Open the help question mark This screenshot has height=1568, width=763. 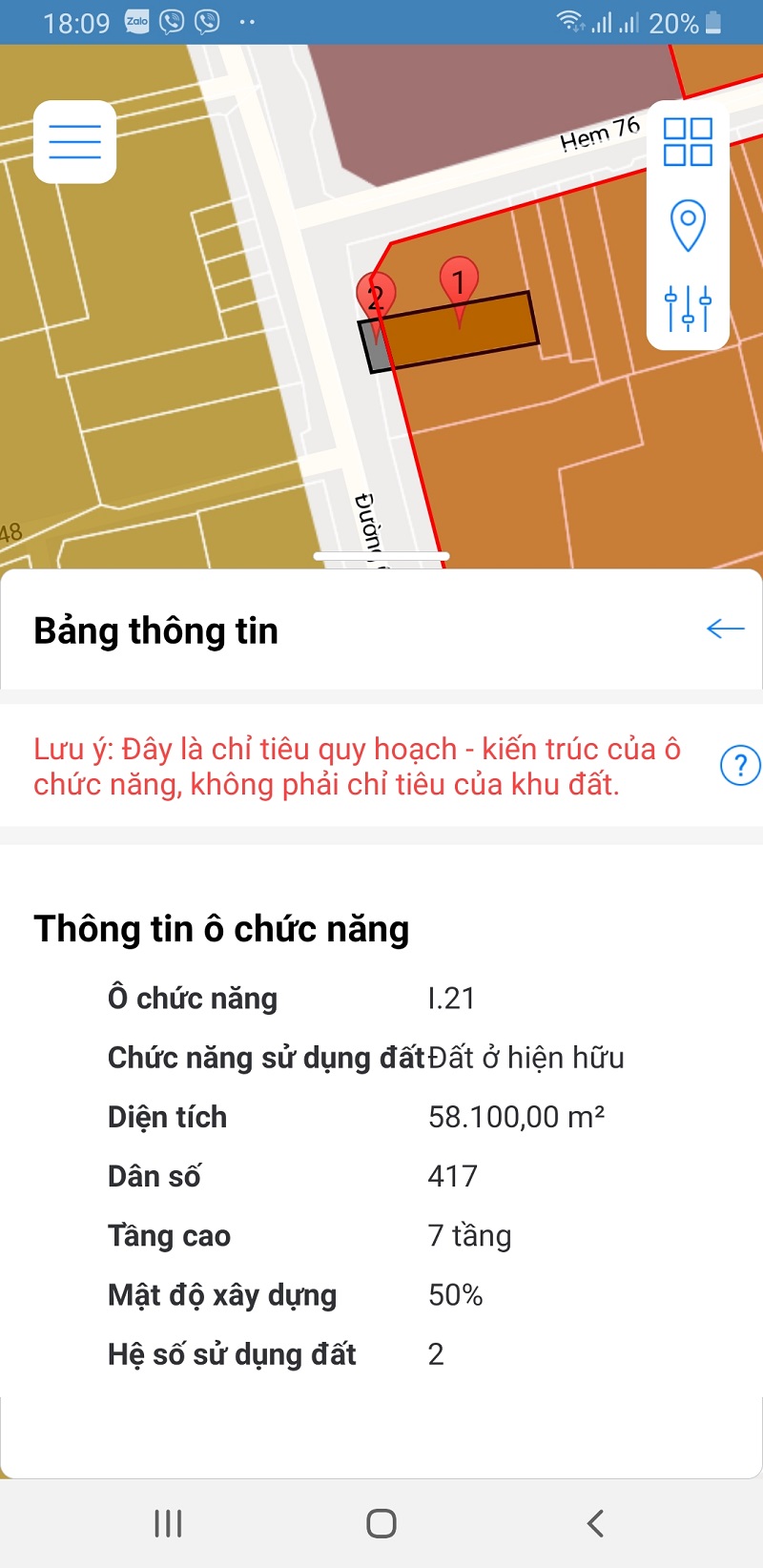point(740,766)
